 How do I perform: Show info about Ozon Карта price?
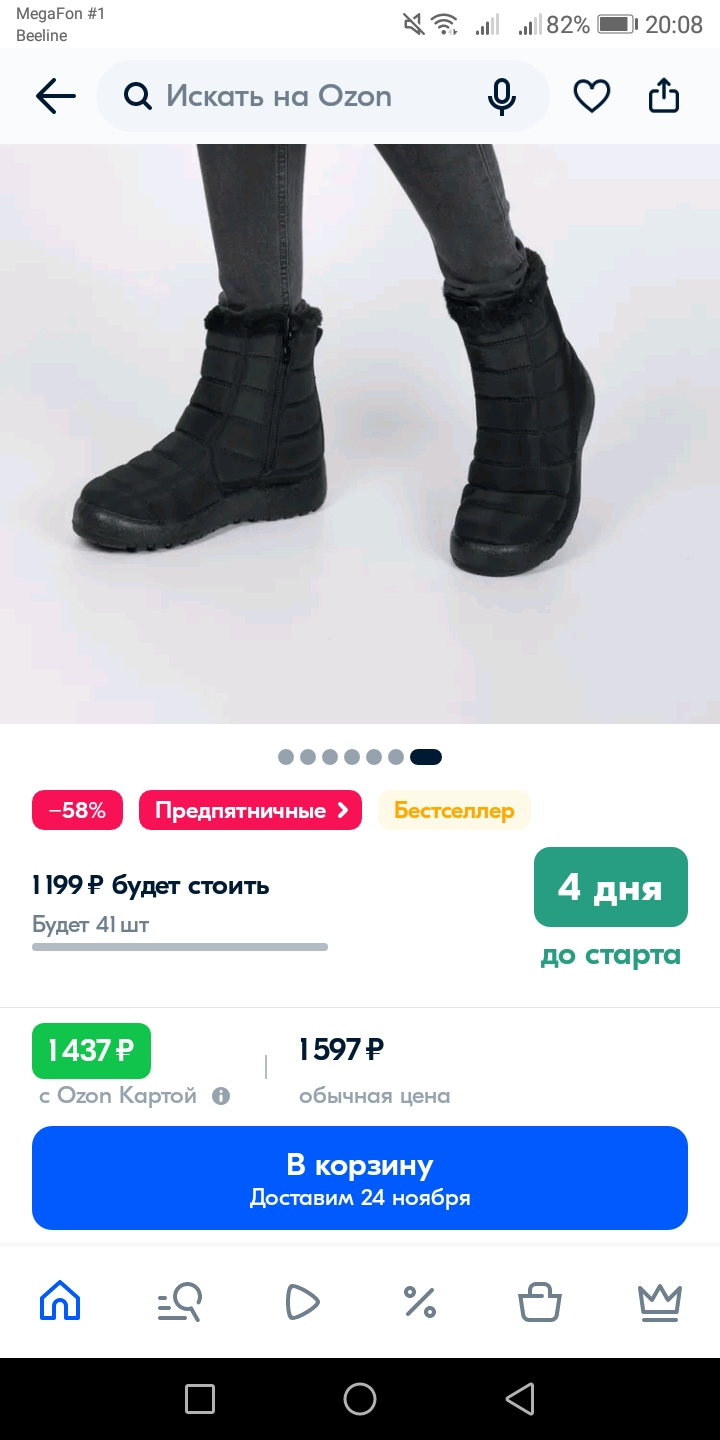(x=221, y=1096)
